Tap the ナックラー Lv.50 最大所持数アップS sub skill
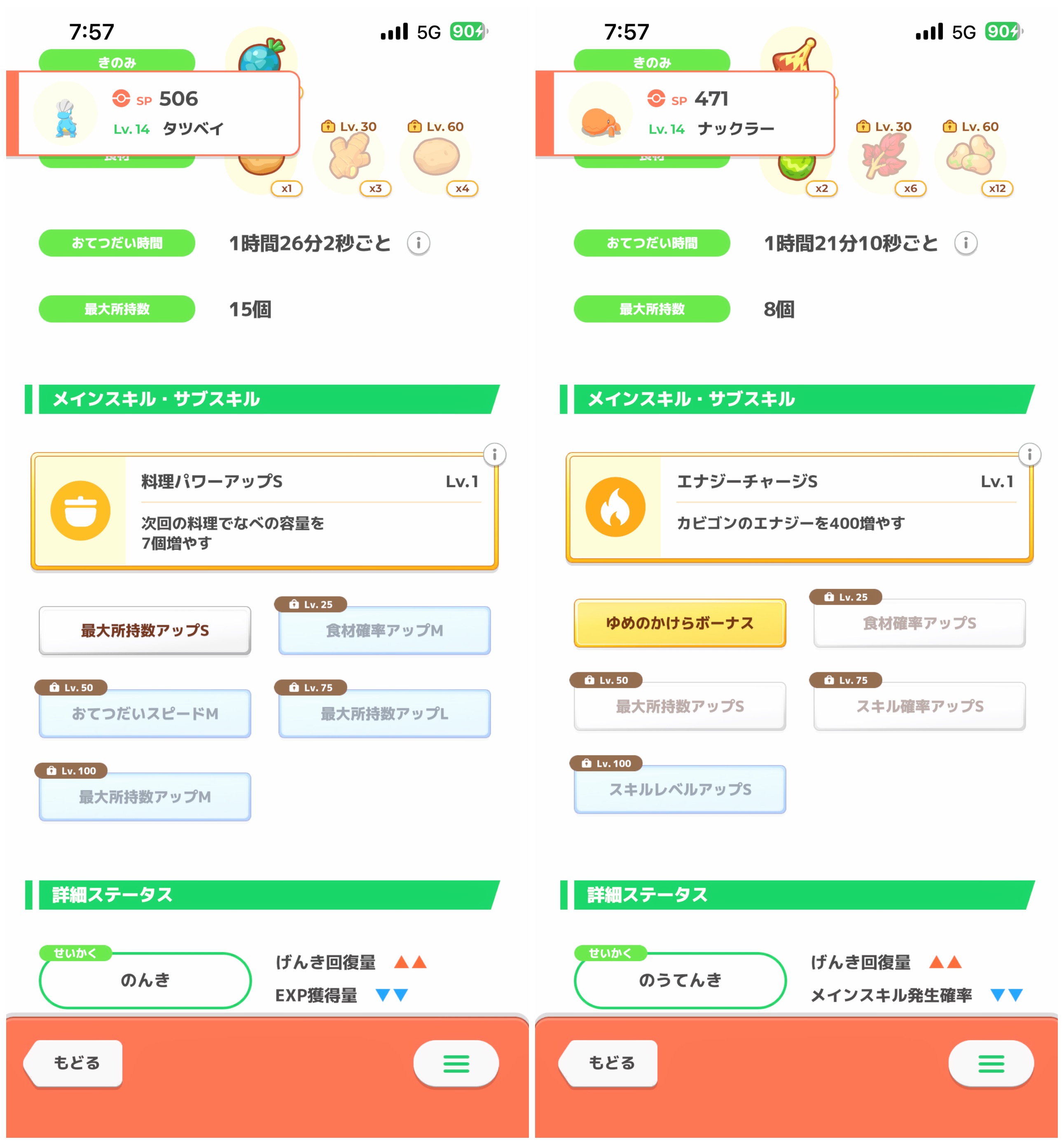 pos(679,706)
